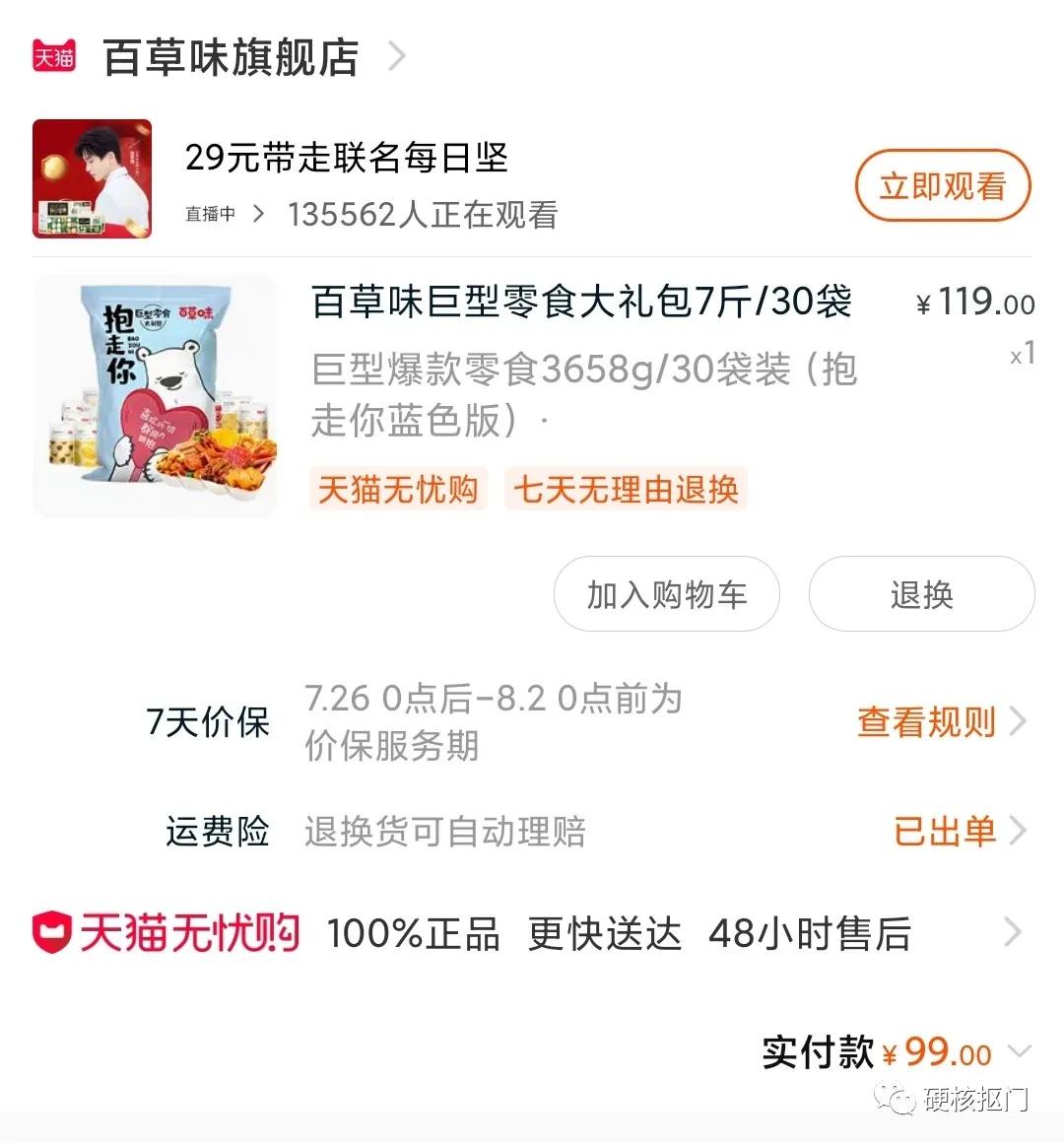Tap the 退换 return exchange button
This screenshot has height=1147, width=1064.
[920, 594]
